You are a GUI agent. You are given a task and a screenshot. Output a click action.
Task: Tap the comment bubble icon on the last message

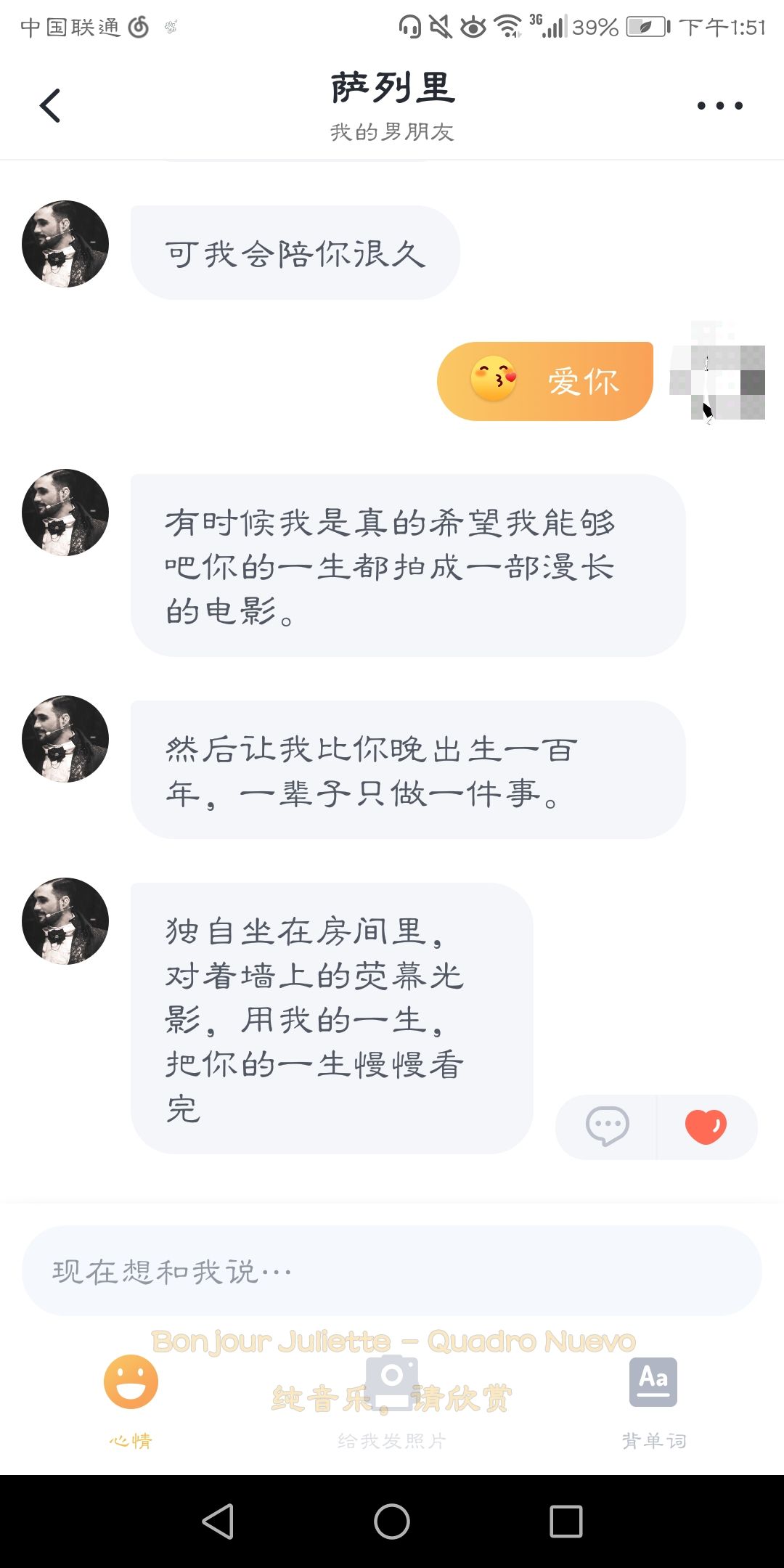click(607, 1126)
